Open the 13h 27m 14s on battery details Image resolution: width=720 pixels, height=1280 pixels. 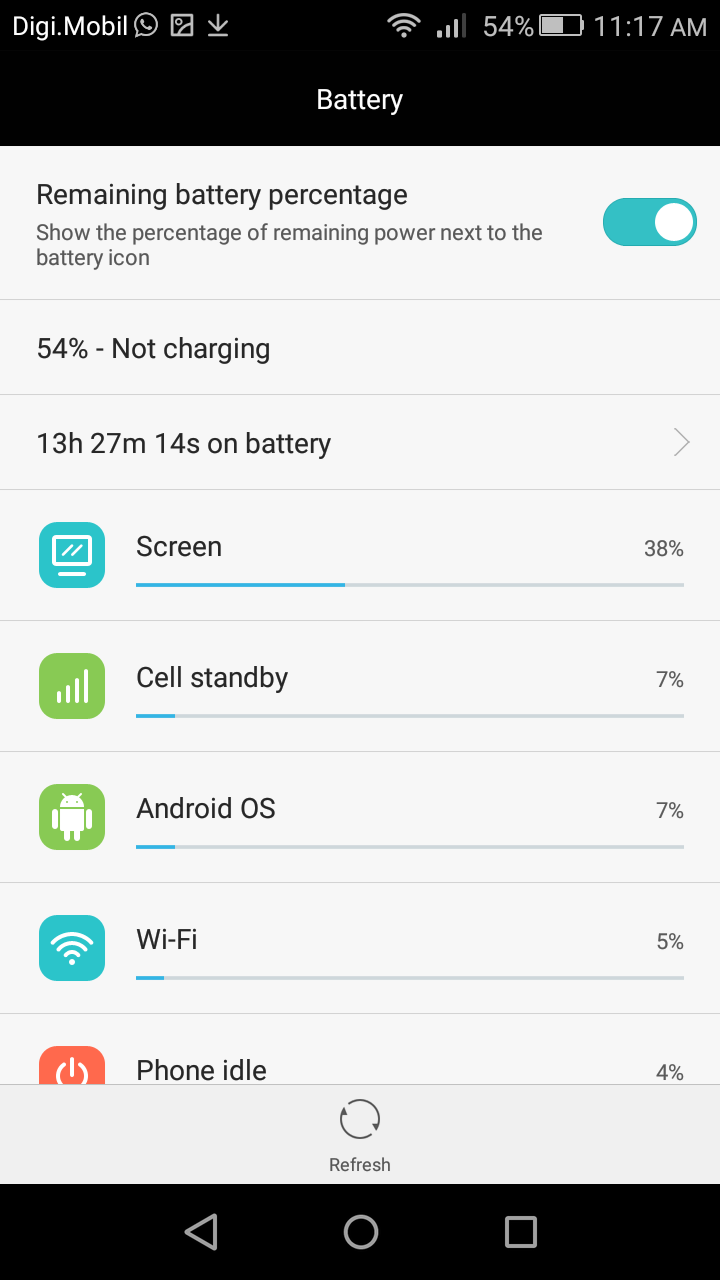point(360,443)
